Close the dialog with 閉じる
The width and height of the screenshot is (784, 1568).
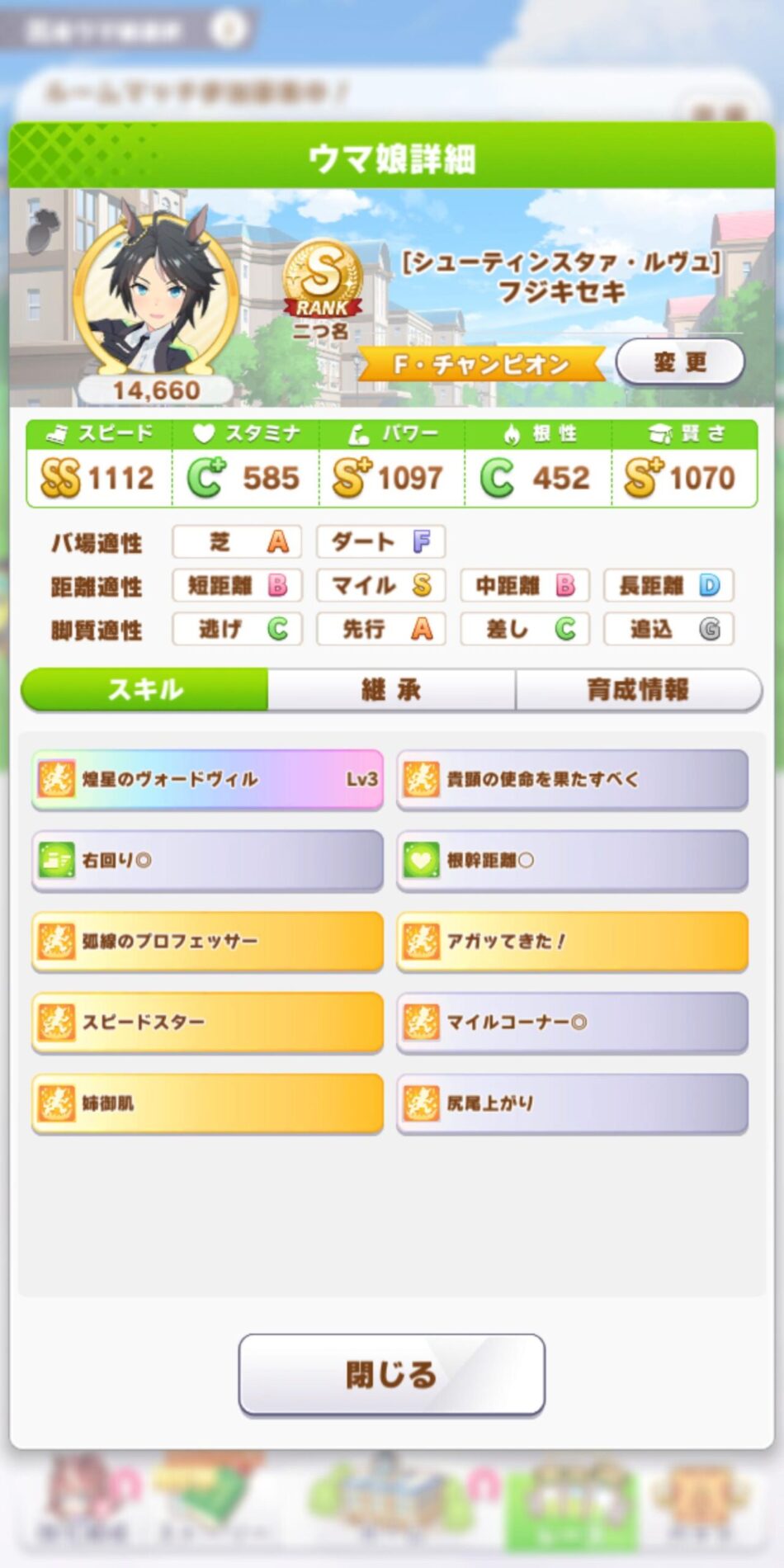click(391, 1375)
